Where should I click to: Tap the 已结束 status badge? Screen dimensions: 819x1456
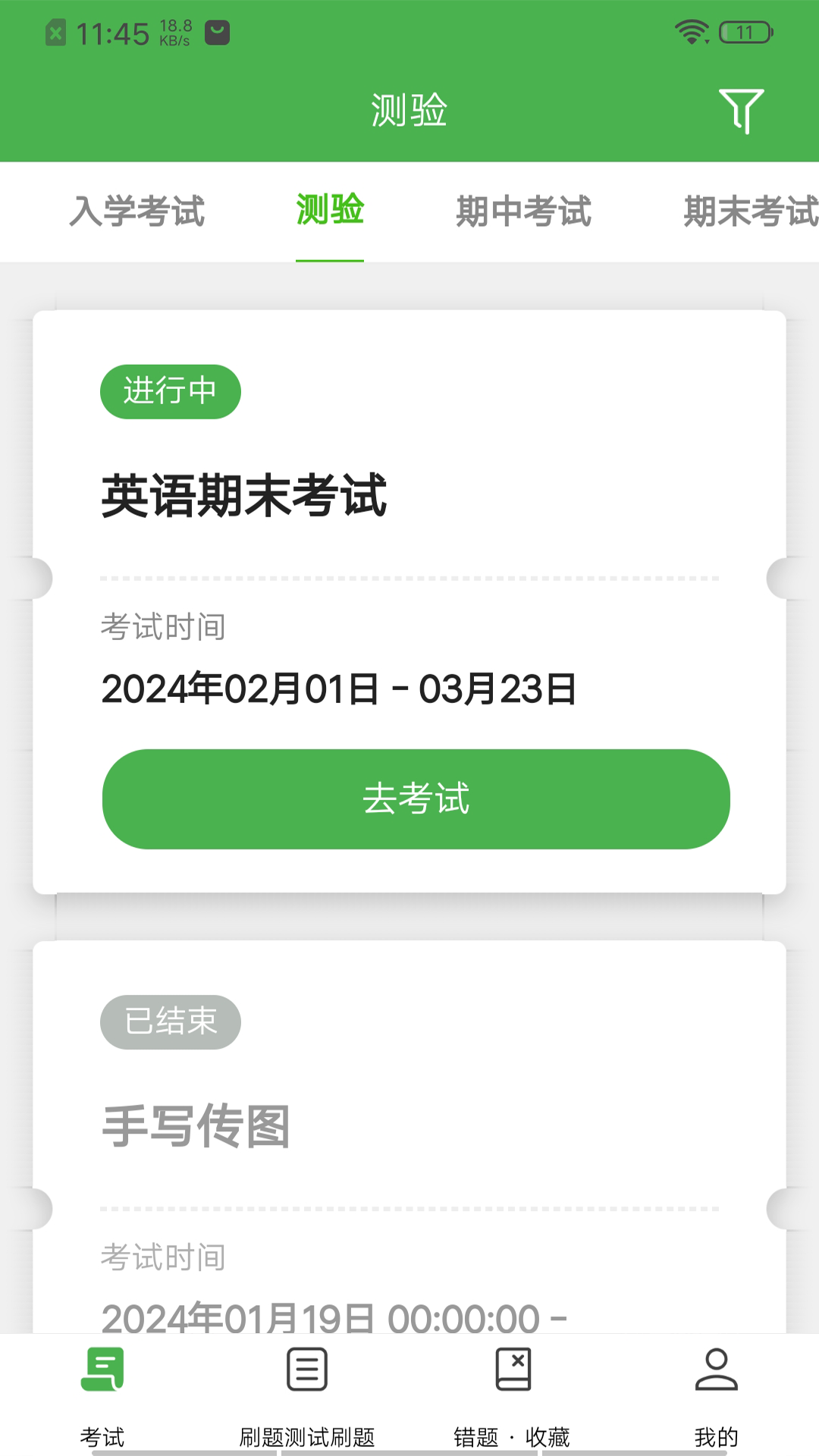coord(169,1022)
